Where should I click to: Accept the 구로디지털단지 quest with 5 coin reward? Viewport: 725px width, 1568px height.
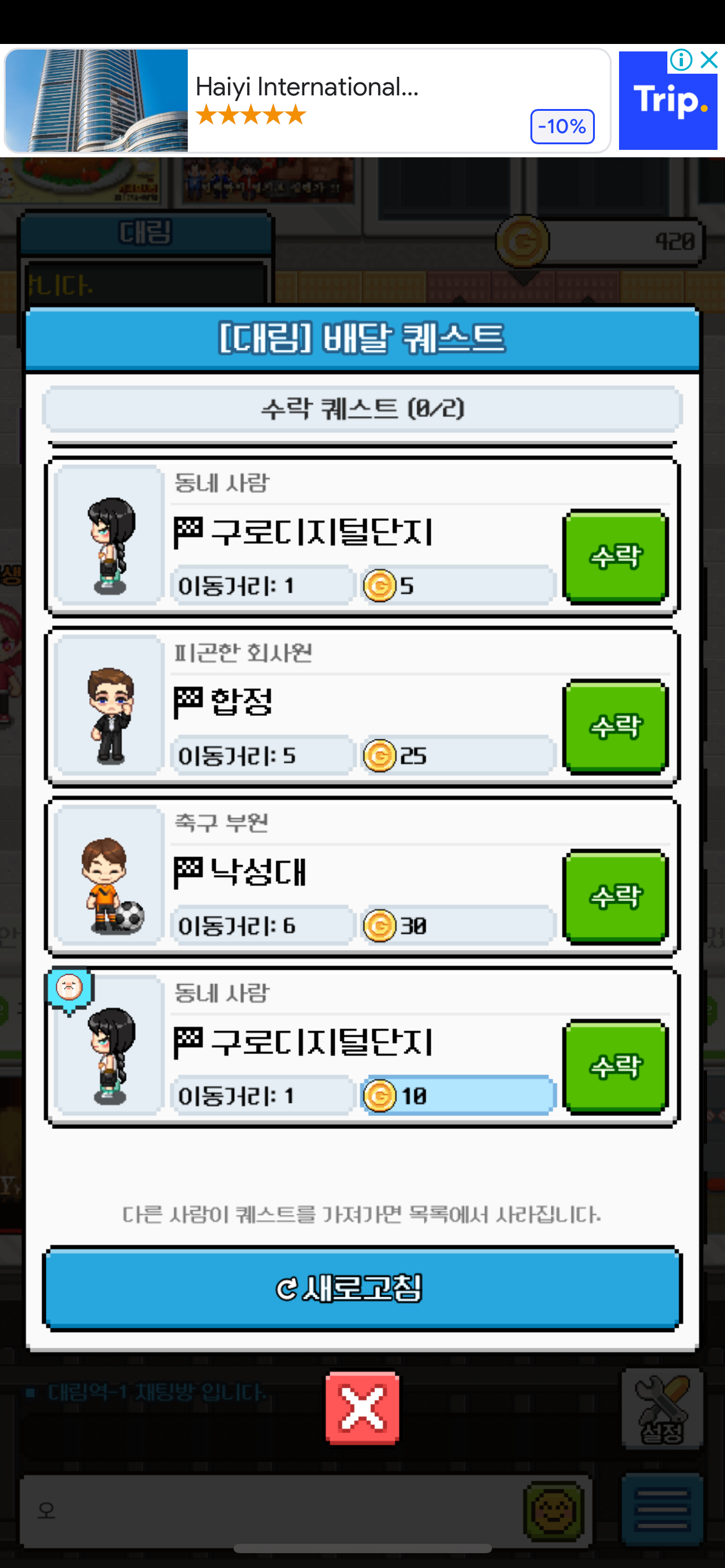click(615, 555)
